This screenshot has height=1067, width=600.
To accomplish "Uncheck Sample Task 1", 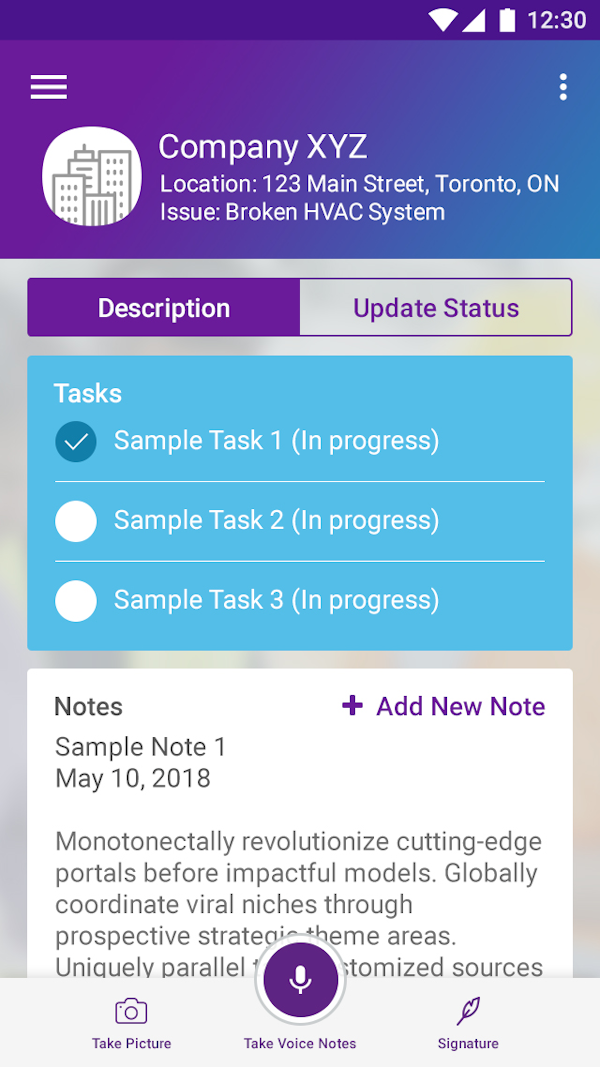I will [76, 441].
